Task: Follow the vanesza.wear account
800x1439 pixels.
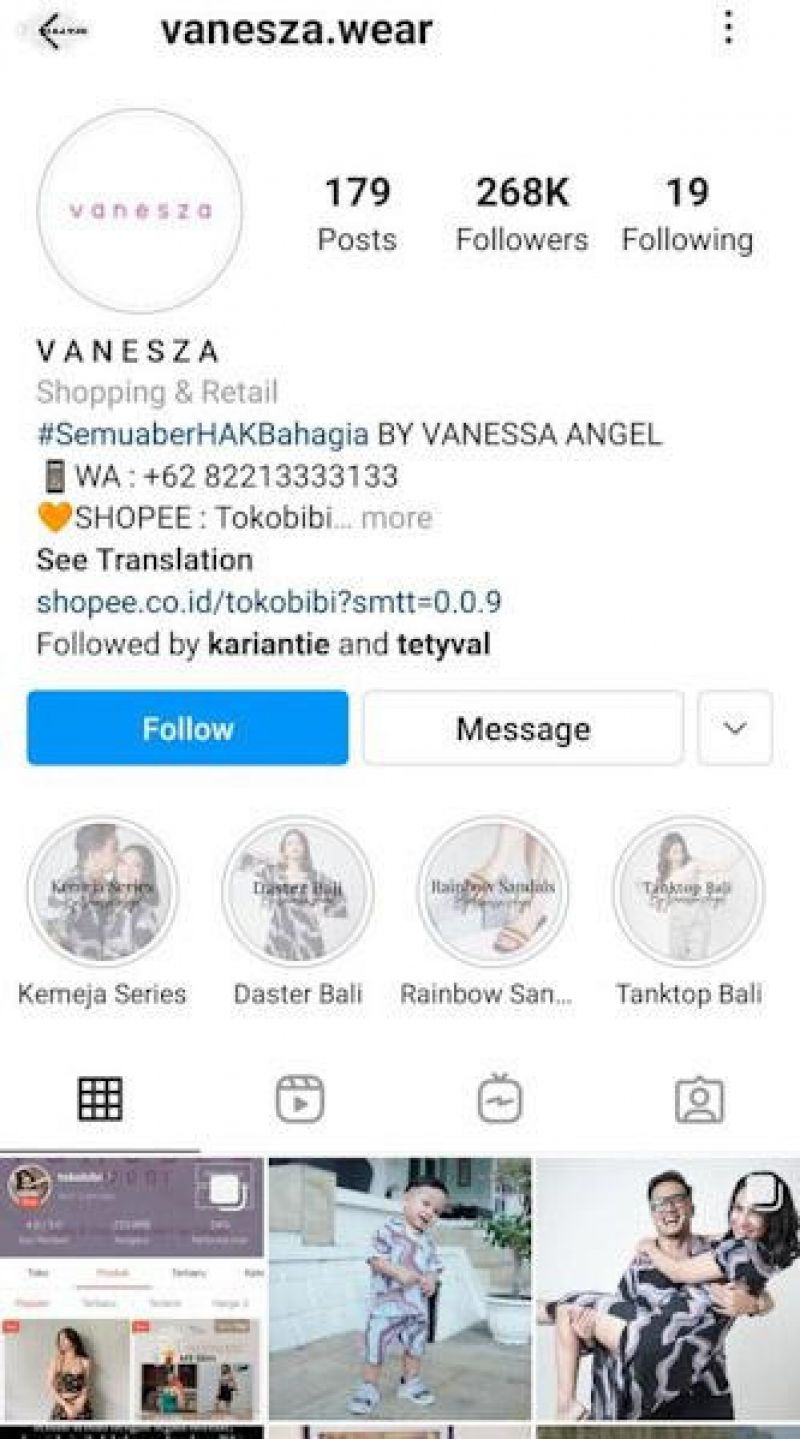Action: click(187, 728)
